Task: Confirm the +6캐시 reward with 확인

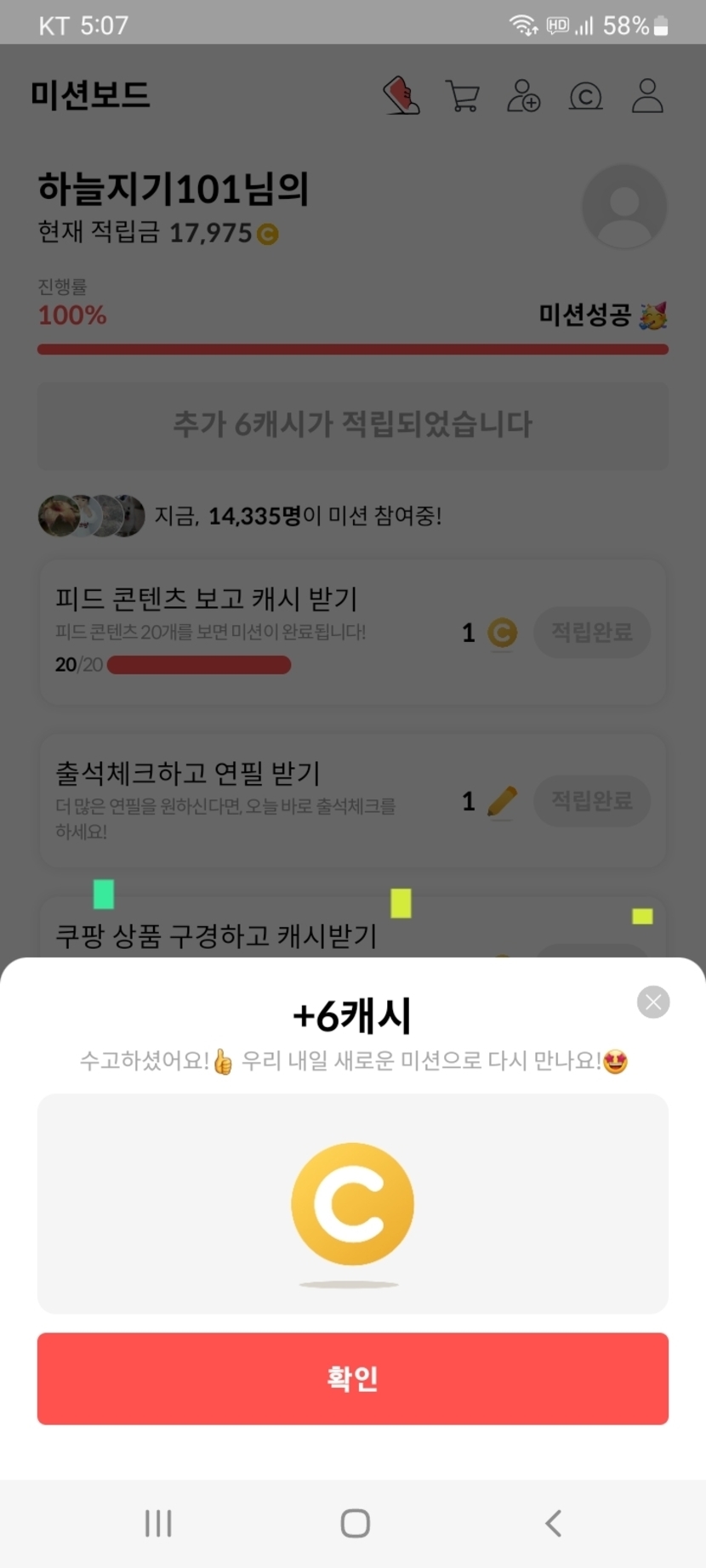Action: pyautogui.click(x=352, y=1378)
